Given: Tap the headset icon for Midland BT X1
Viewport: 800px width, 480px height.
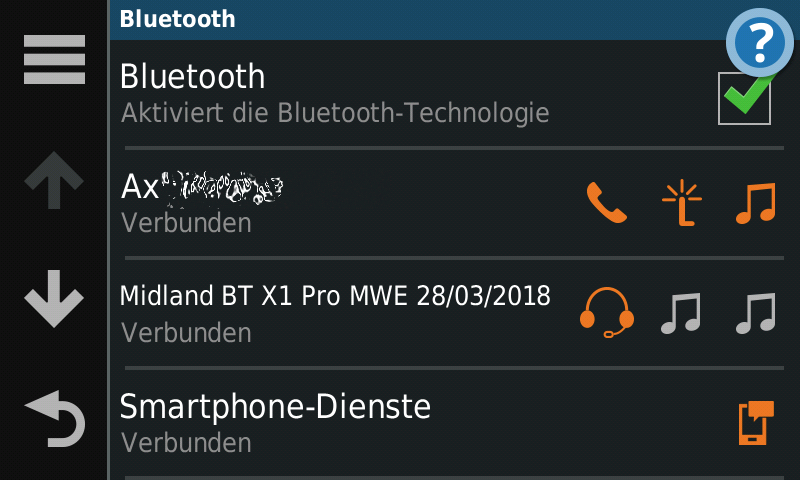Looking at the screenshot, I should click(606, 312).
